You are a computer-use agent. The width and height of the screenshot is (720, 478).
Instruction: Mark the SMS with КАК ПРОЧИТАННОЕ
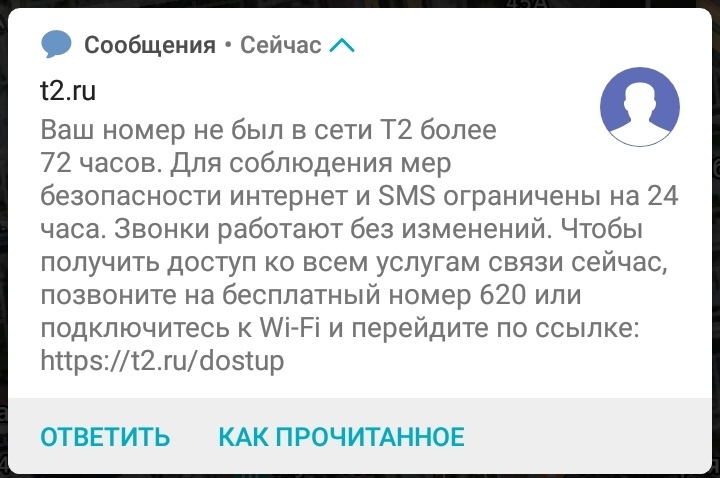pyautogui.click(x=341, y=437)
